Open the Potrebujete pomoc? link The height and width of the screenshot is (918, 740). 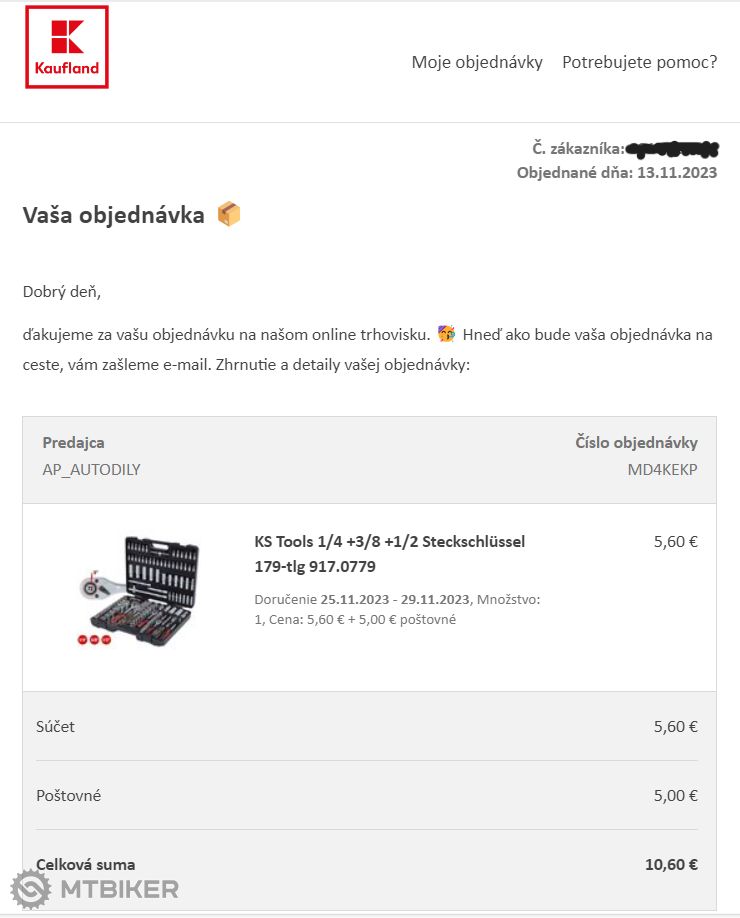click(x=639, y=62)
